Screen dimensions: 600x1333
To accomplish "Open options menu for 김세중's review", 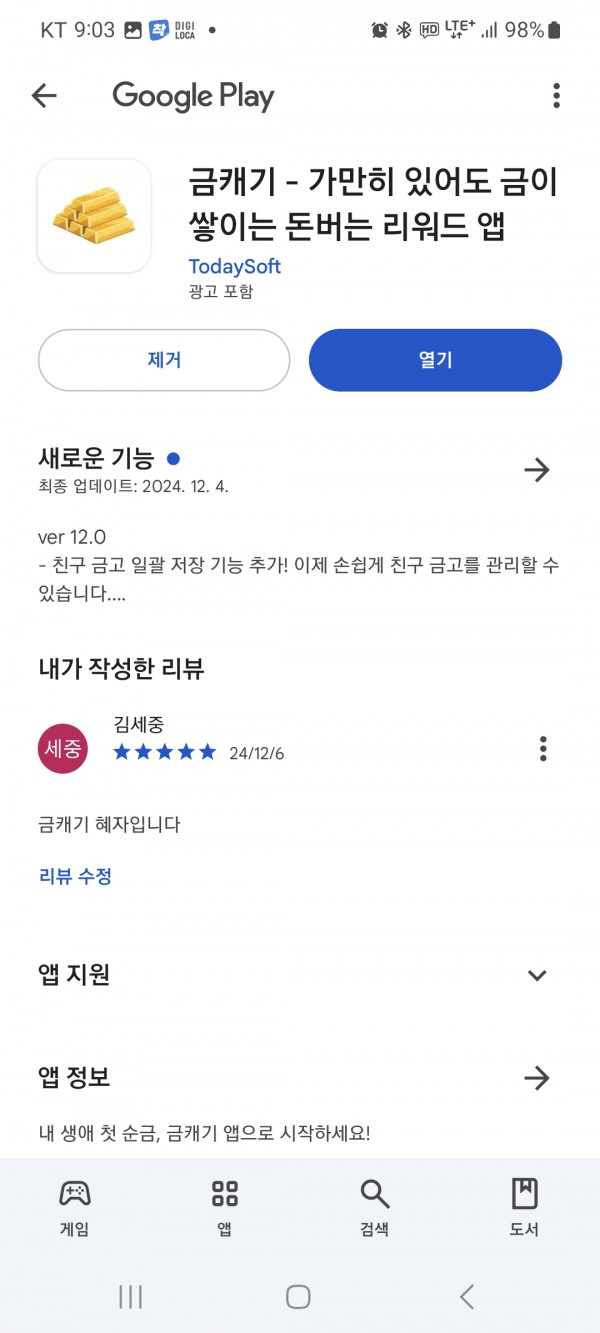I will (x=543, y=749).
